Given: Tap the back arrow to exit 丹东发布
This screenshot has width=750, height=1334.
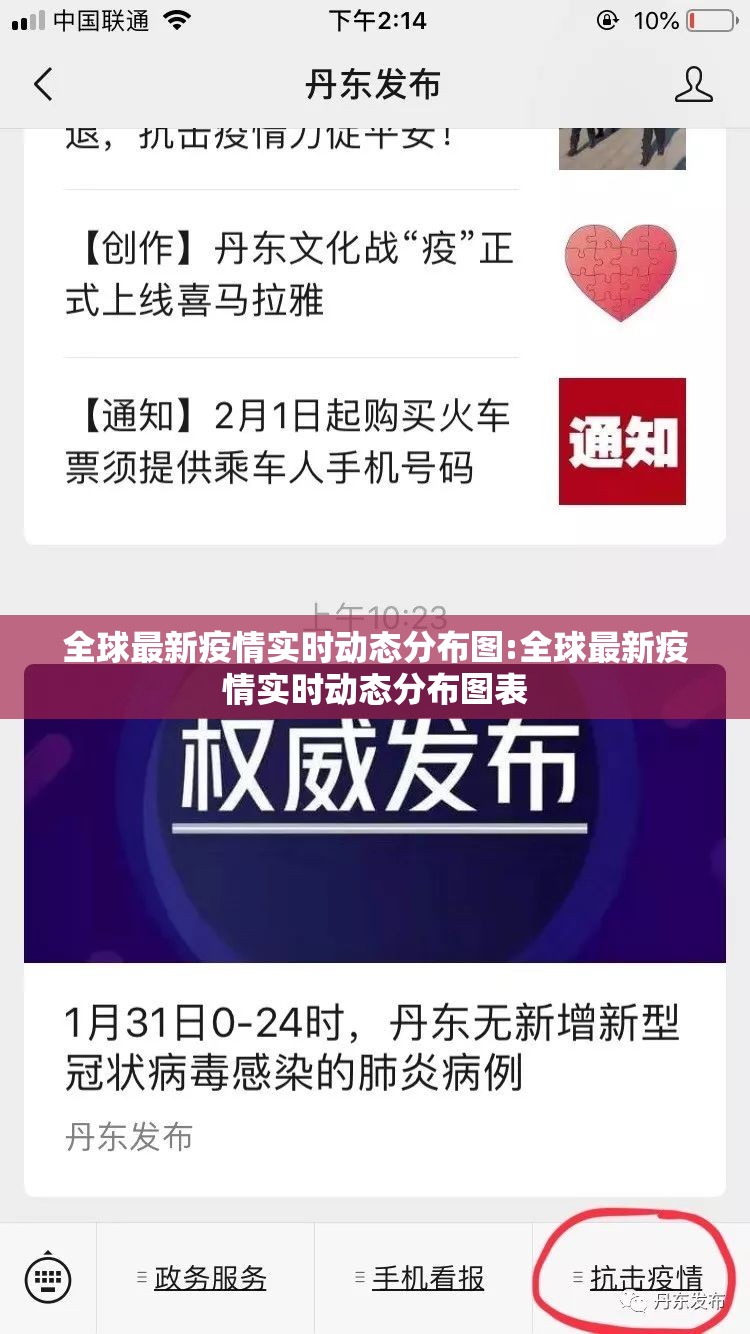Looking at the screenshot, I should [42, 86].
